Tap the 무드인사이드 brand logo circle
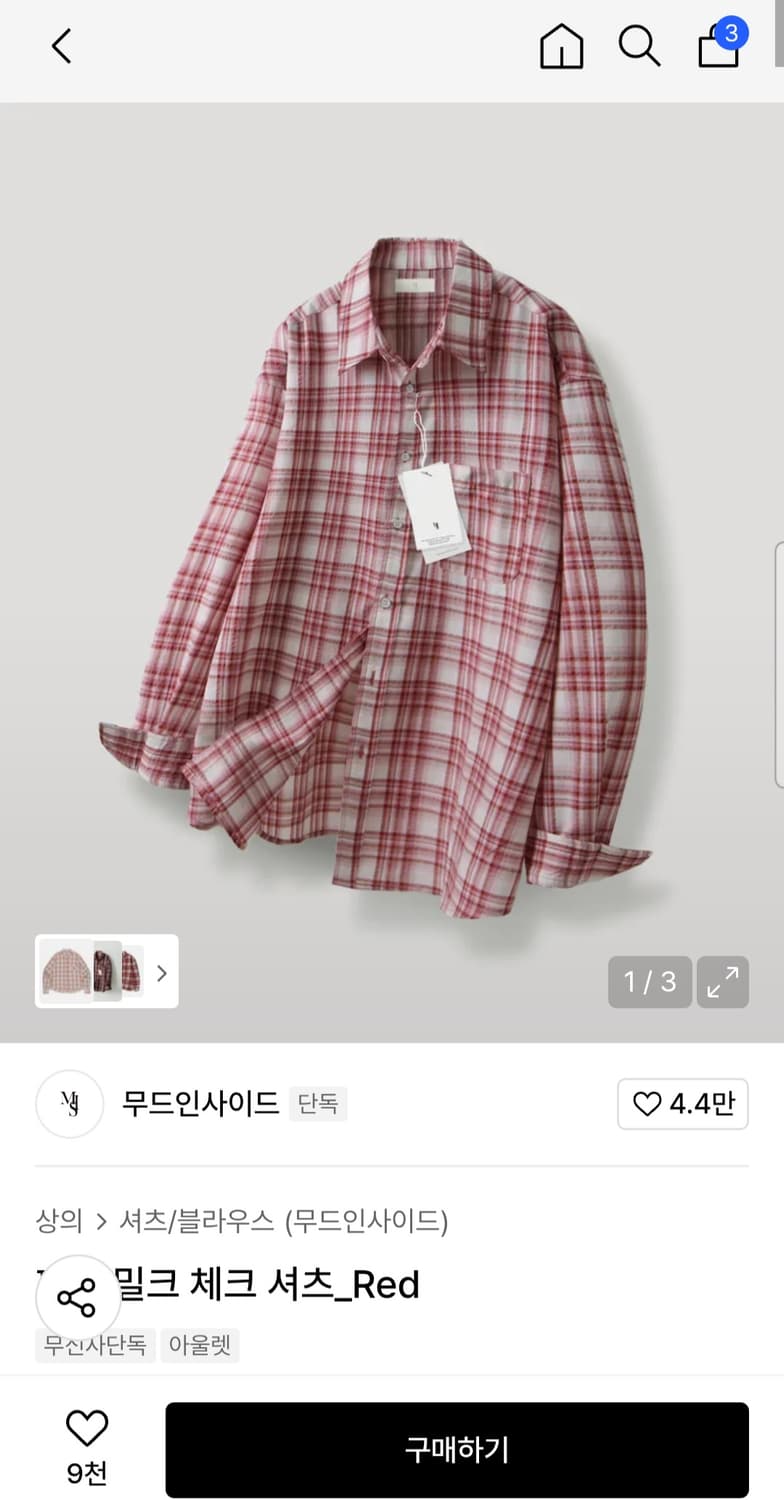 click(x=70, y=1104)
